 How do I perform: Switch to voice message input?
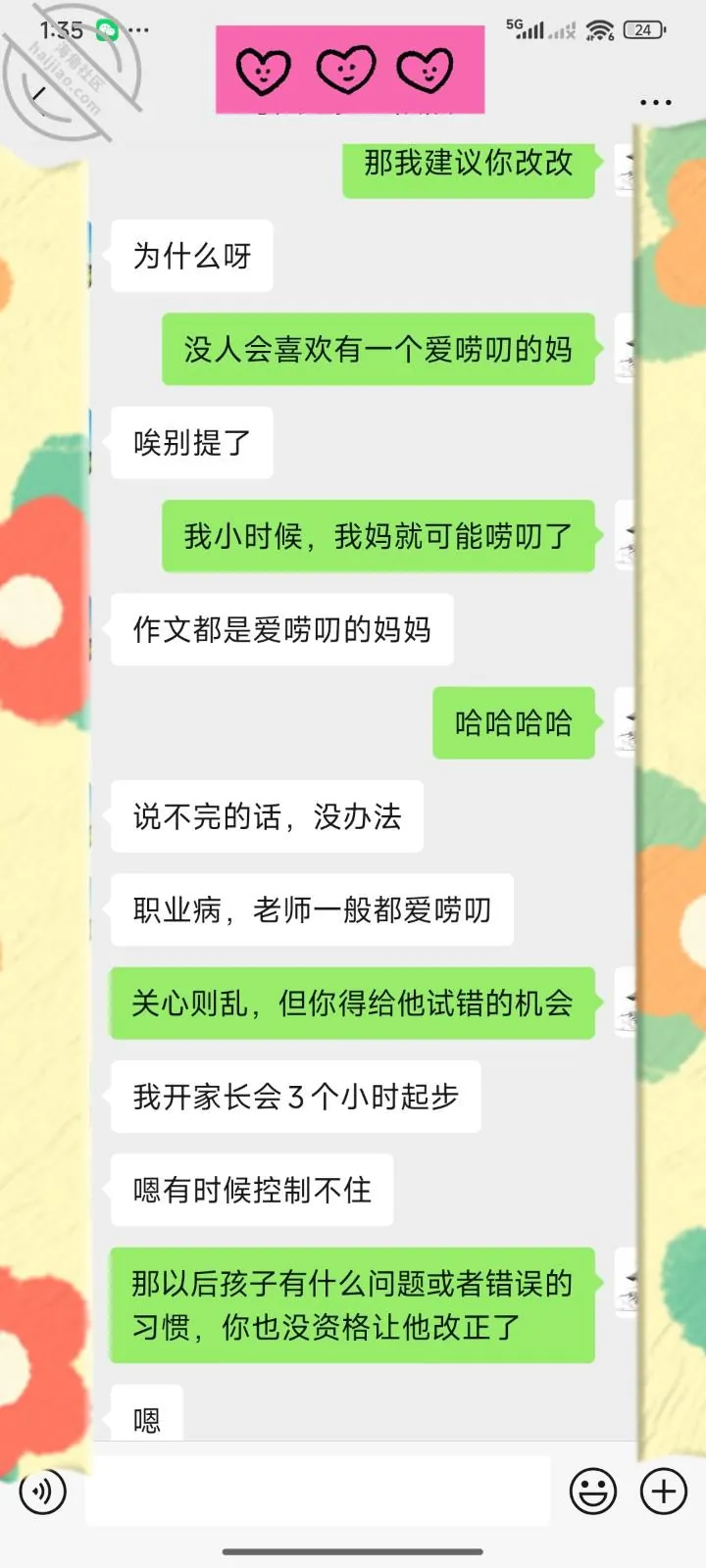(x=42, y=1492)
